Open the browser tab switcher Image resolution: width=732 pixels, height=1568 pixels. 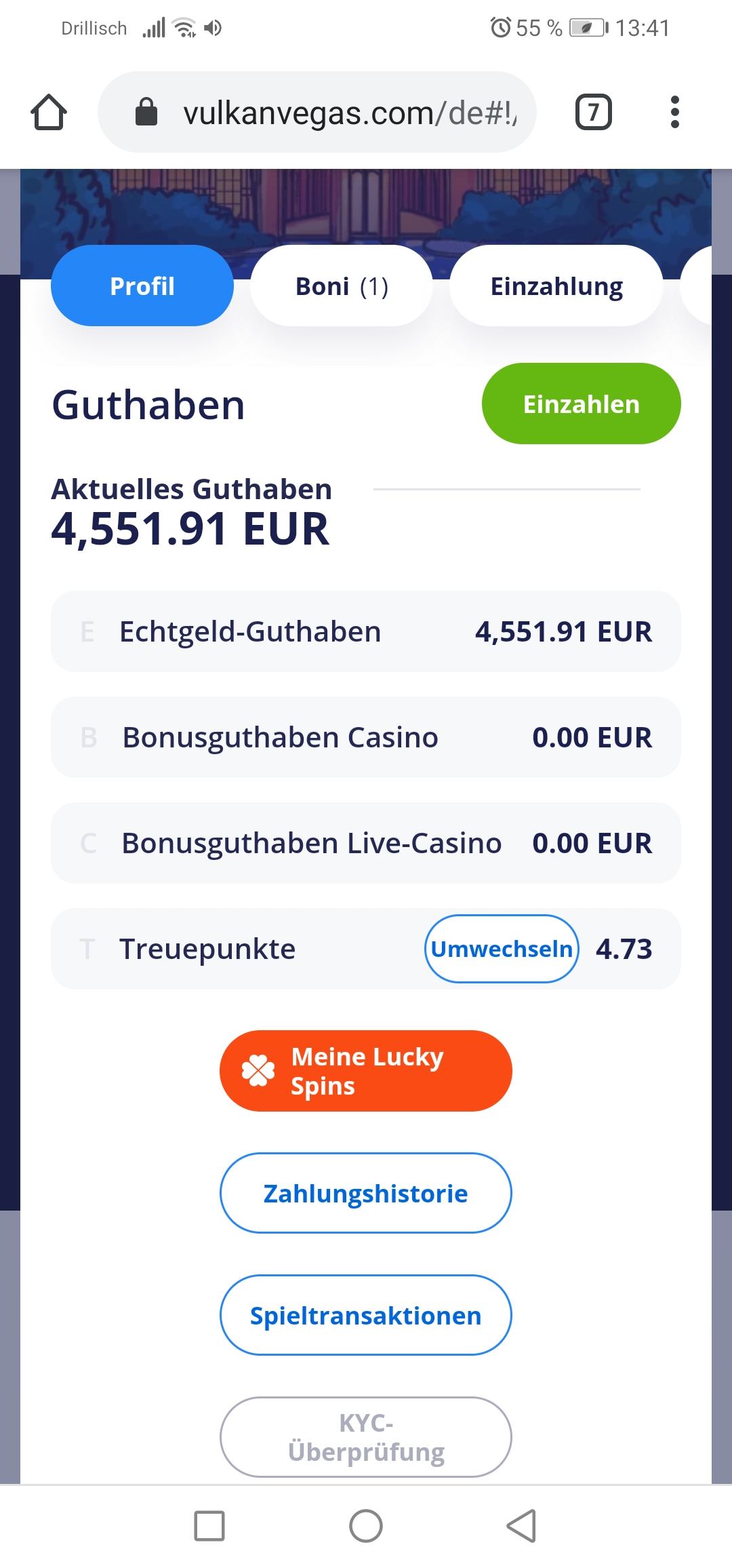pyautogui.click(x=593, y=112)
